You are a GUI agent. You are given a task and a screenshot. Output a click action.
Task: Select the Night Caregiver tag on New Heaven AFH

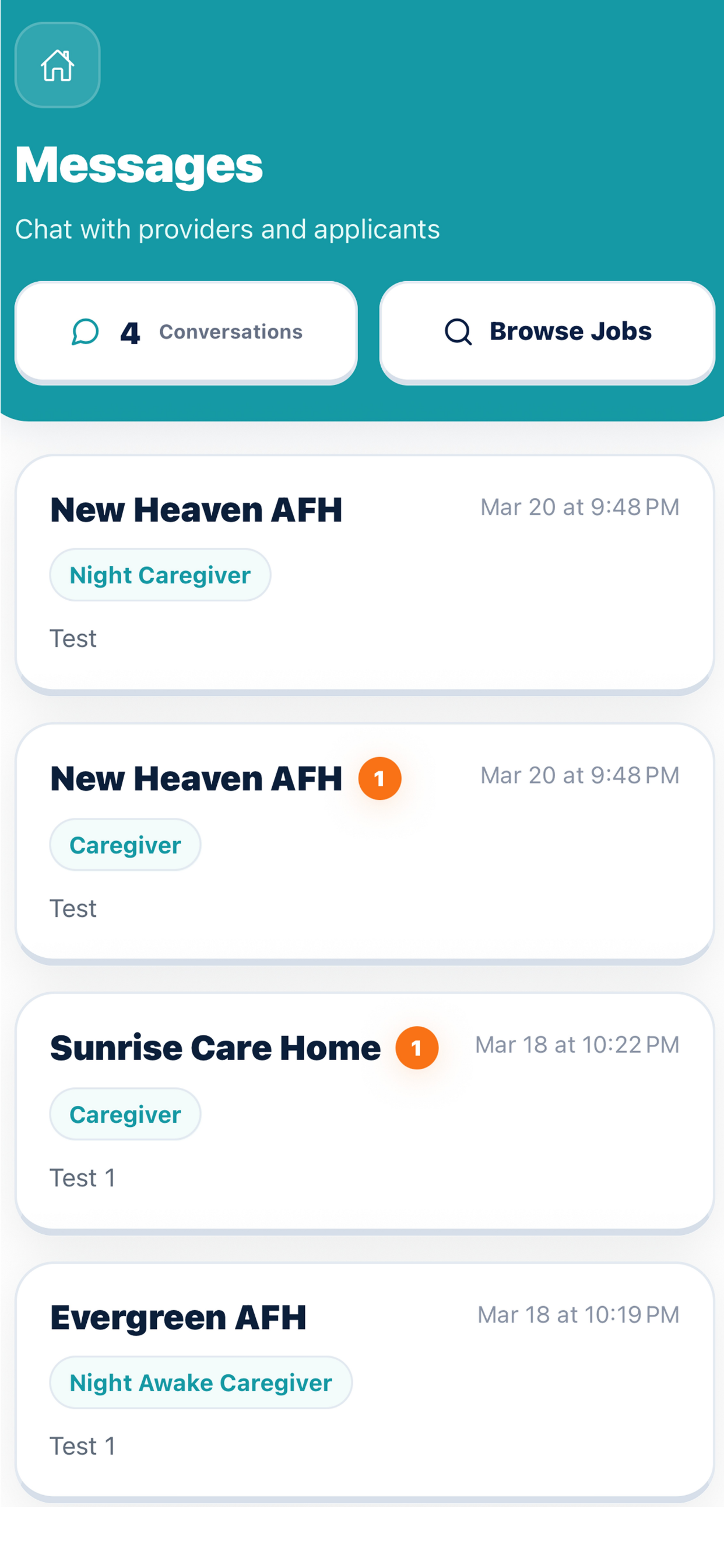tap(159, 575)
